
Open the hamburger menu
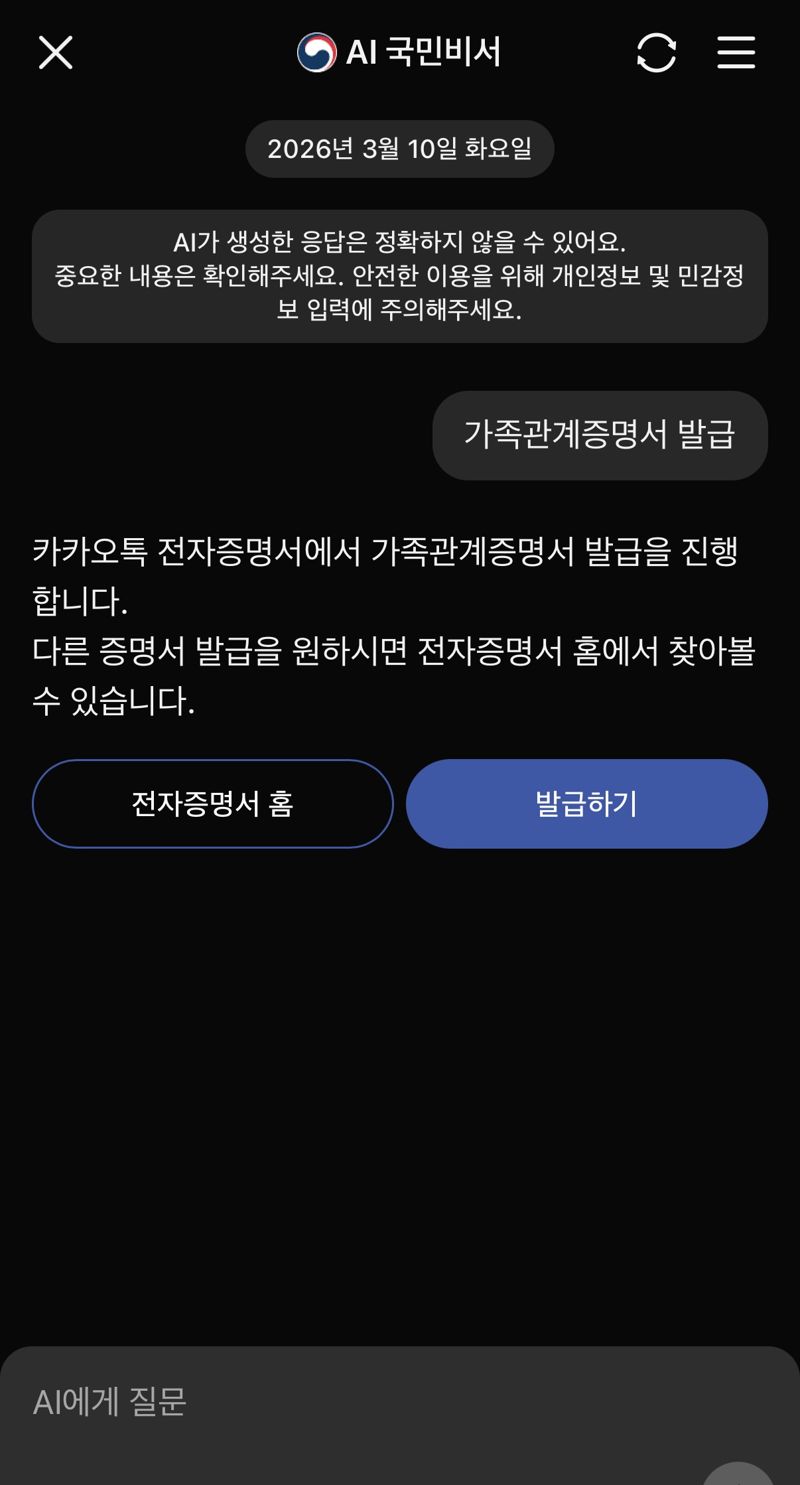point(736,52)
